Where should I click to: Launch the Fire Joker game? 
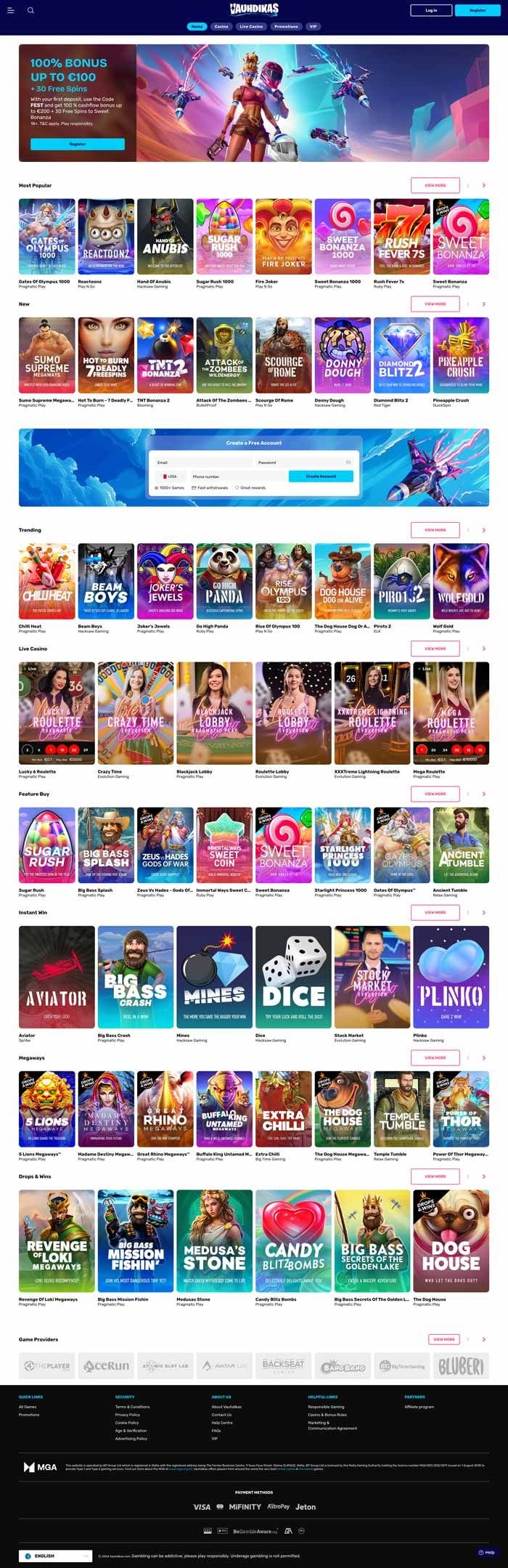tap(284, 236)
